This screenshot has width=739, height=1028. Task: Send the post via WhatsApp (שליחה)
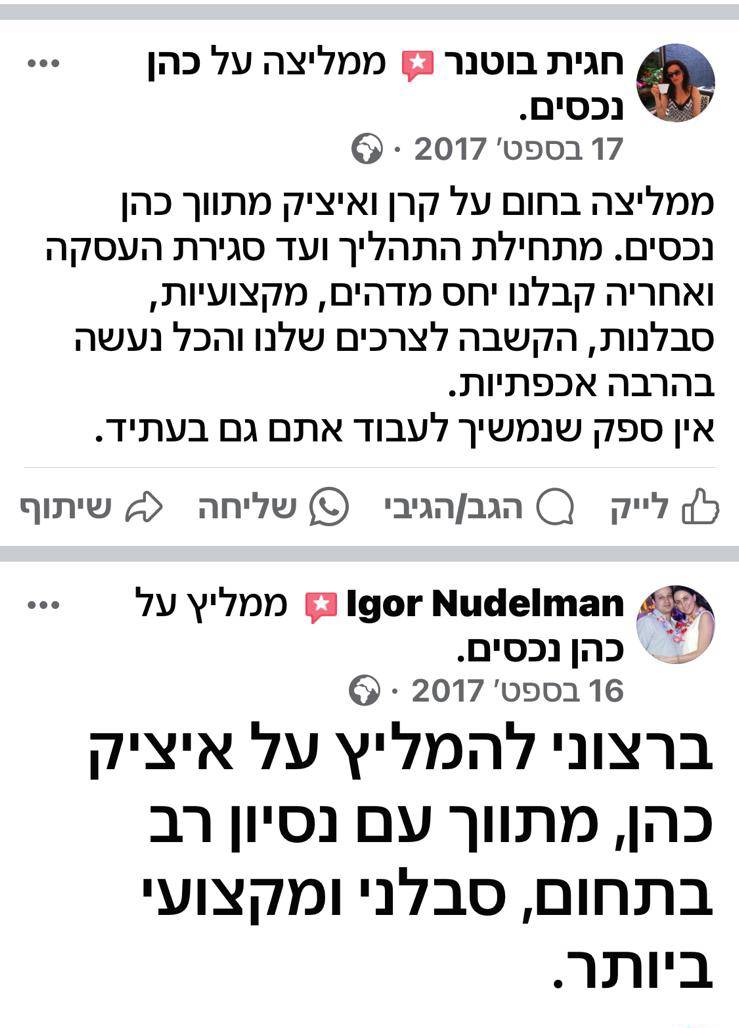pos(273,509)
